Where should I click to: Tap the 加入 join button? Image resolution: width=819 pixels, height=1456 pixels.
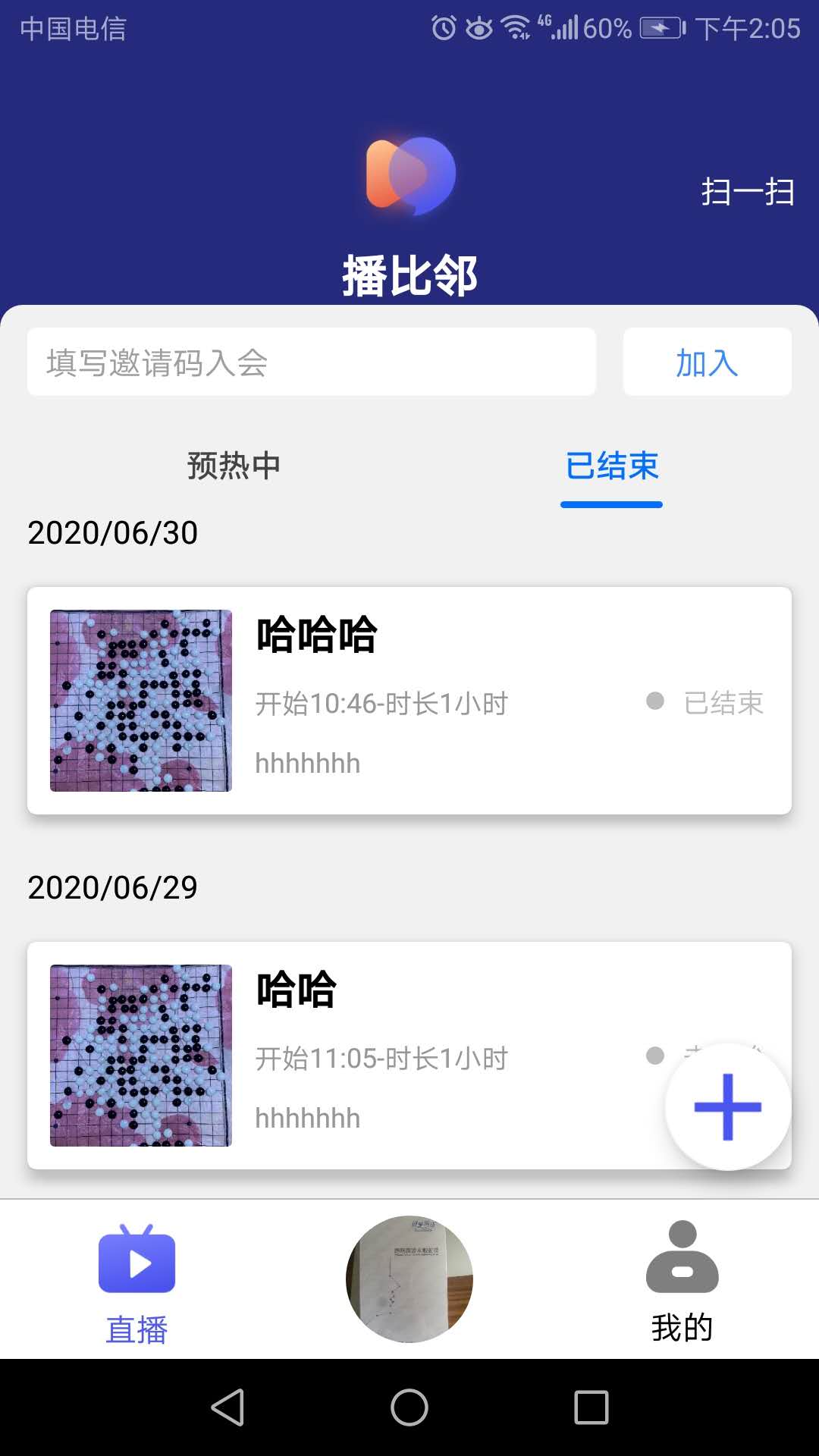coord(706,362)
